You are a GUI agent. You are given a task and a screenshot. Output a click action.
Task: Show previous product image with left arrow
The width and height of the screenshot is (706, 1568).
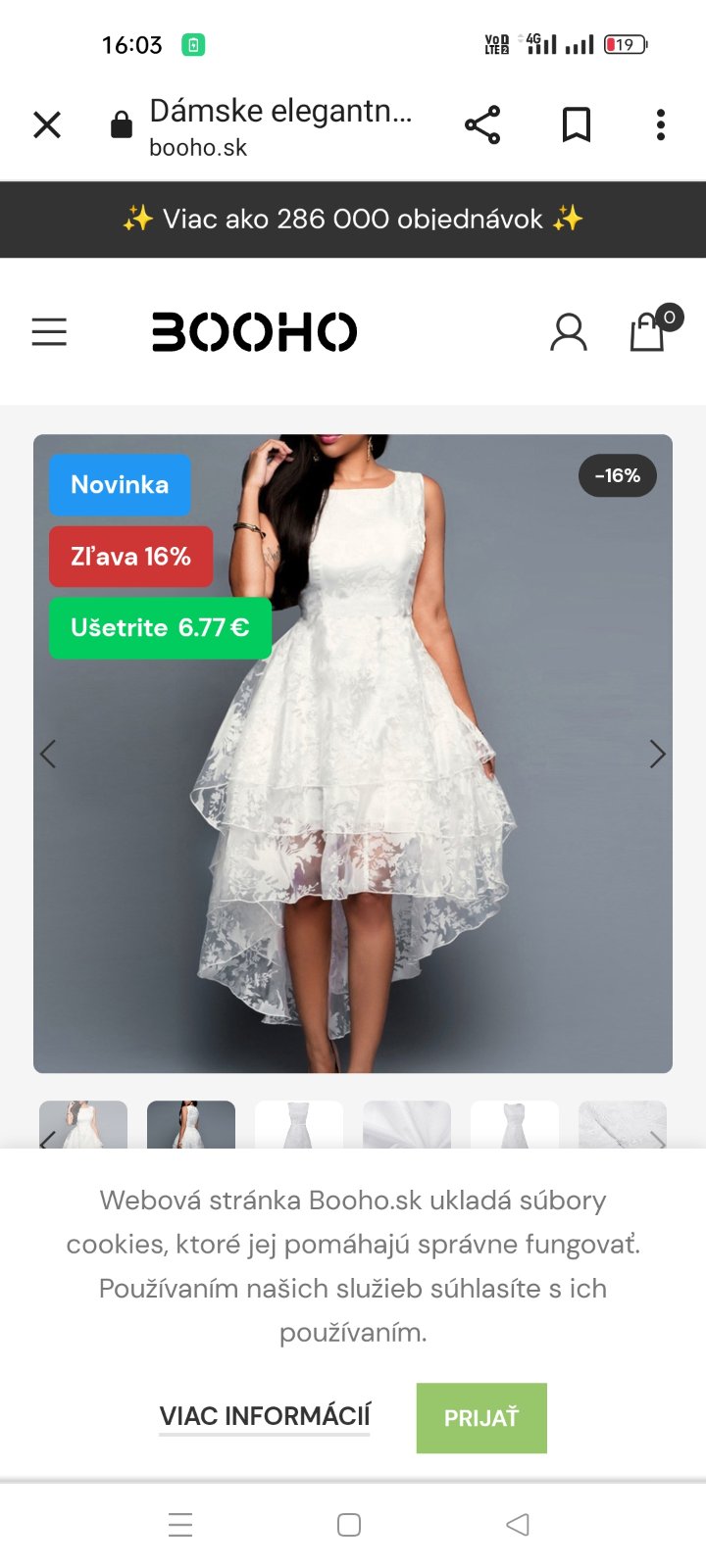coord(48,754)
